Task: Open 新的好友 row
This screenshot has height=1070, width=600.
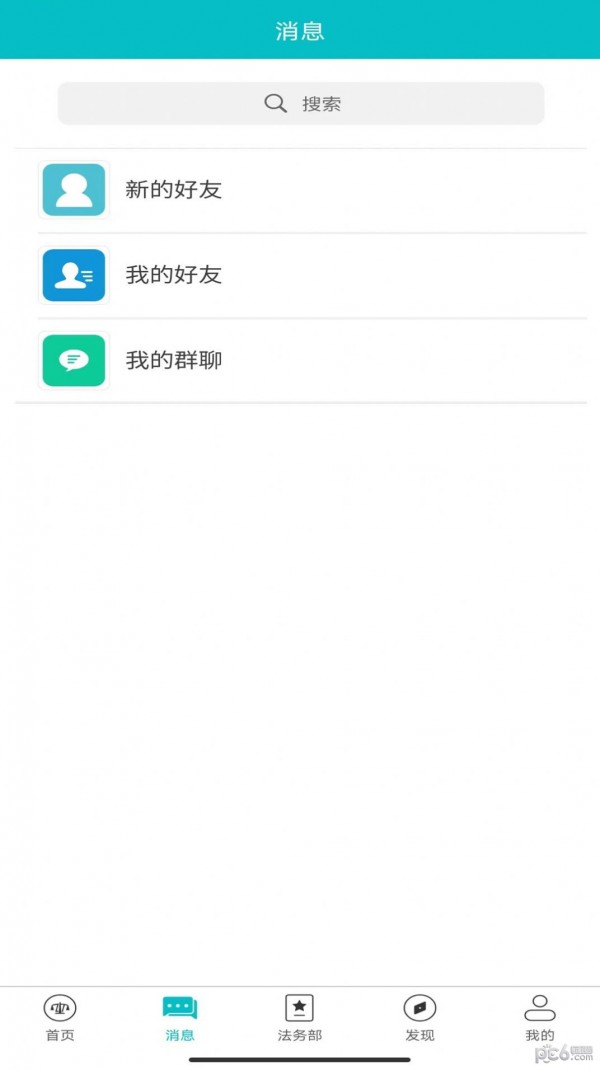Action: (x=300, y=190)
